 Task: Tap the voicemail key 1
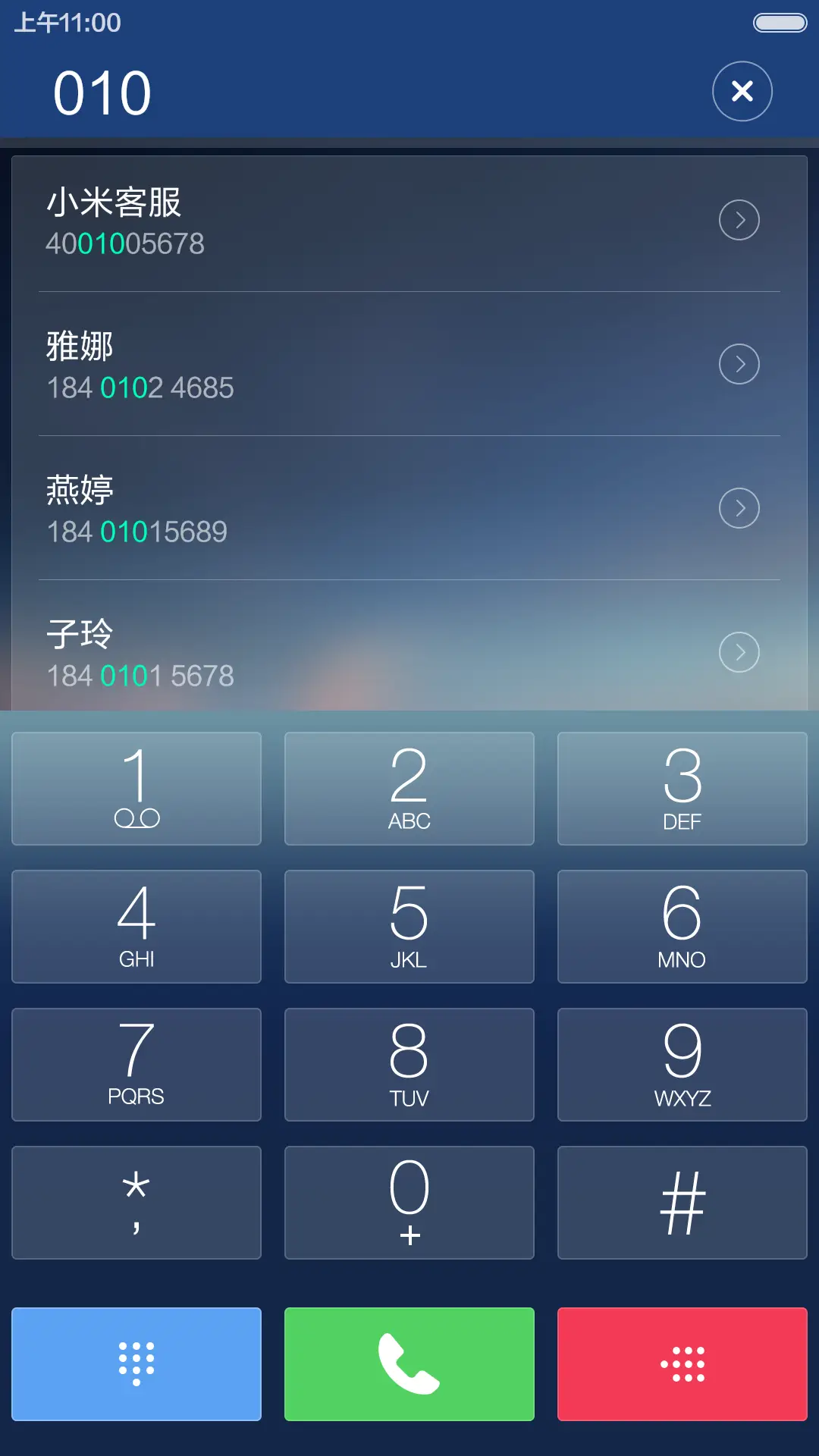click(136, 789)
